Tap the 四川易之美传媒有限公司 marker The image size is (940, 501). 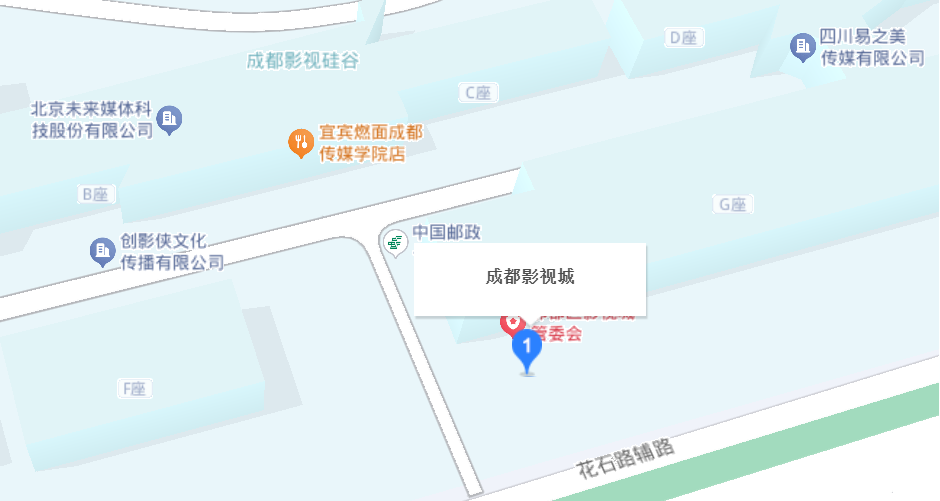[x=802, y=46]
